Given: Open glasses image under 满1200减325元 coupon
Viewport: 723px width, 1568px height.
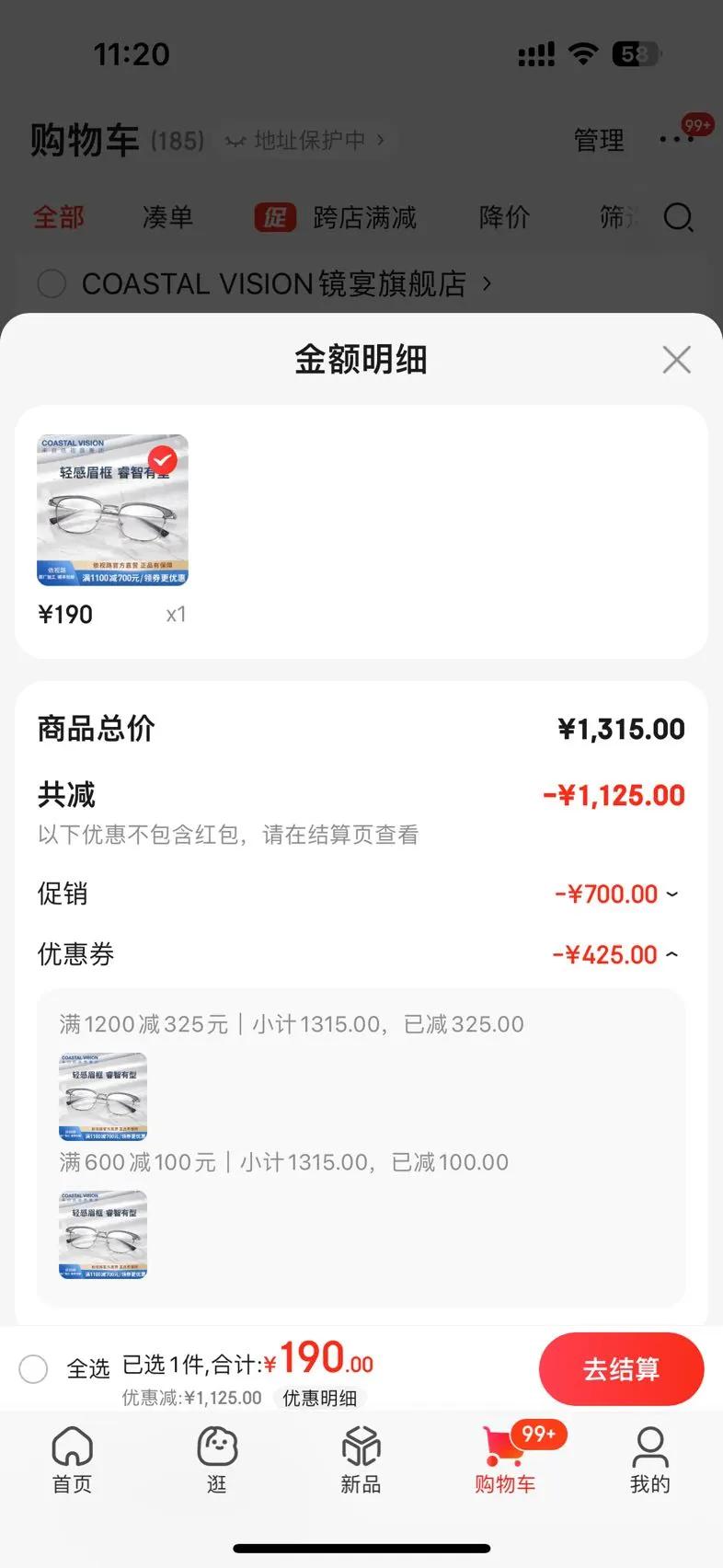Looking at the screenshot, I should 103,1097.
